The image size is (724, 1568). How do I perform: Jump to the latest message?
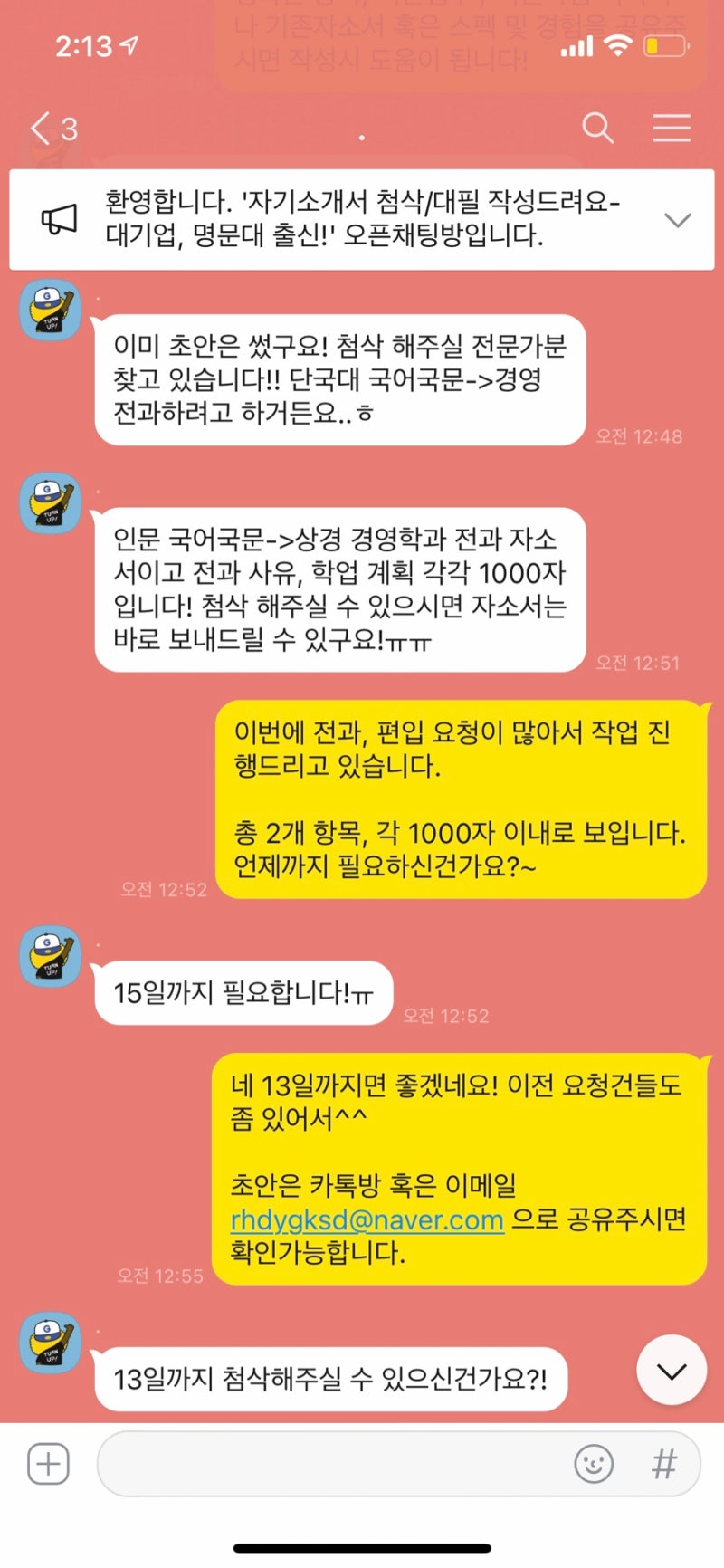(672, 1371)
